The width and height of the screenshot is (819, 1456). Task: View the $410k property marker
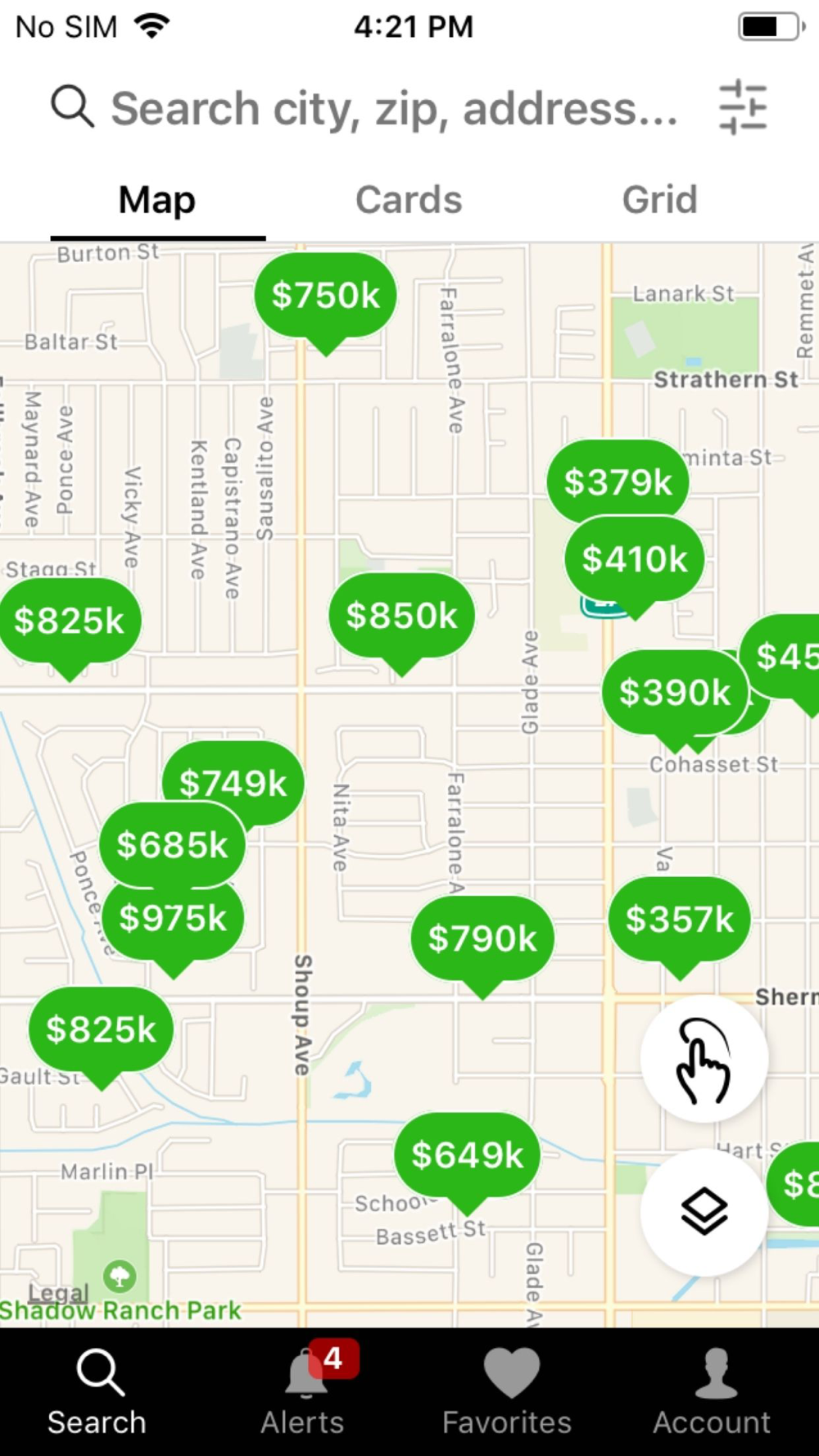(x=635, y=559)
